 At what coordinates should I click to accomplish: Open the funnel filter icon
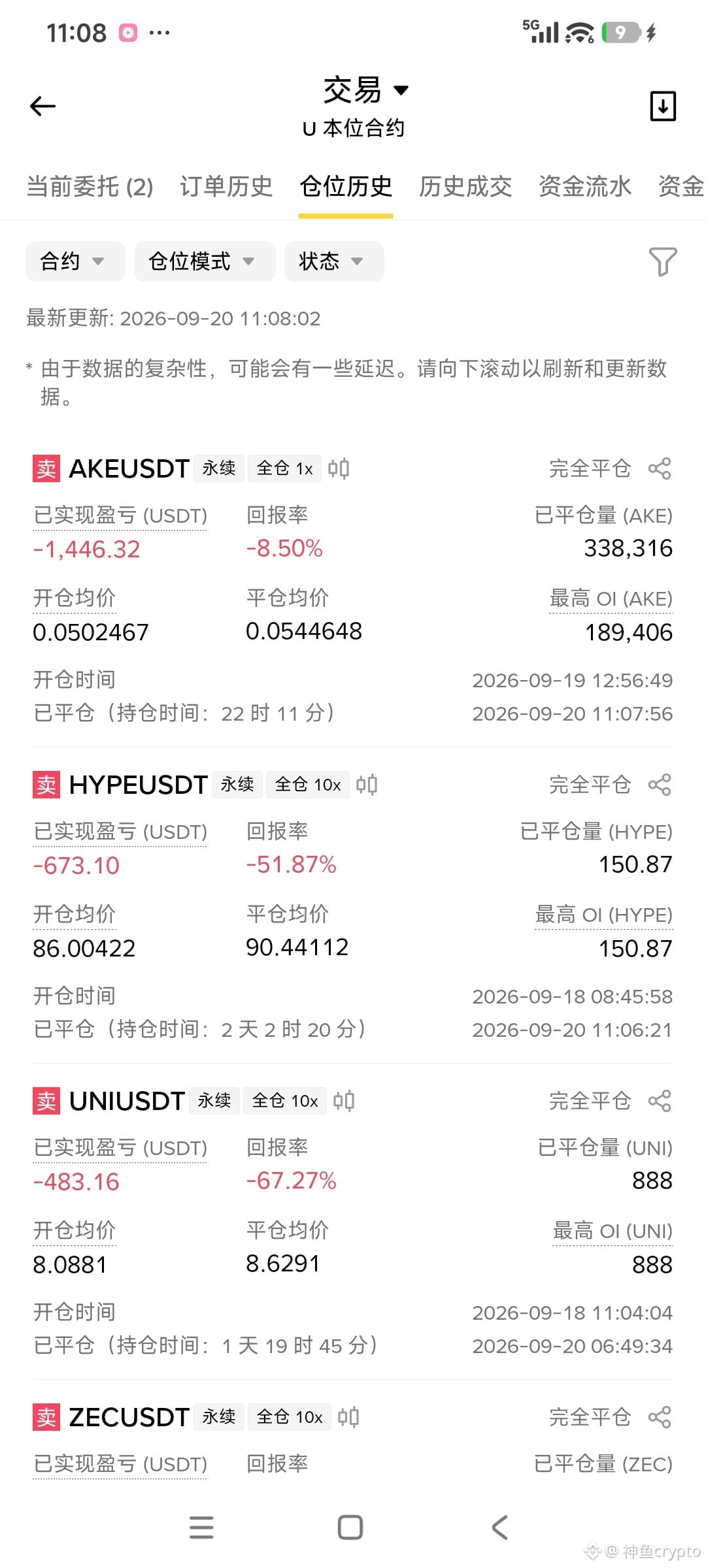click(662, 261)
